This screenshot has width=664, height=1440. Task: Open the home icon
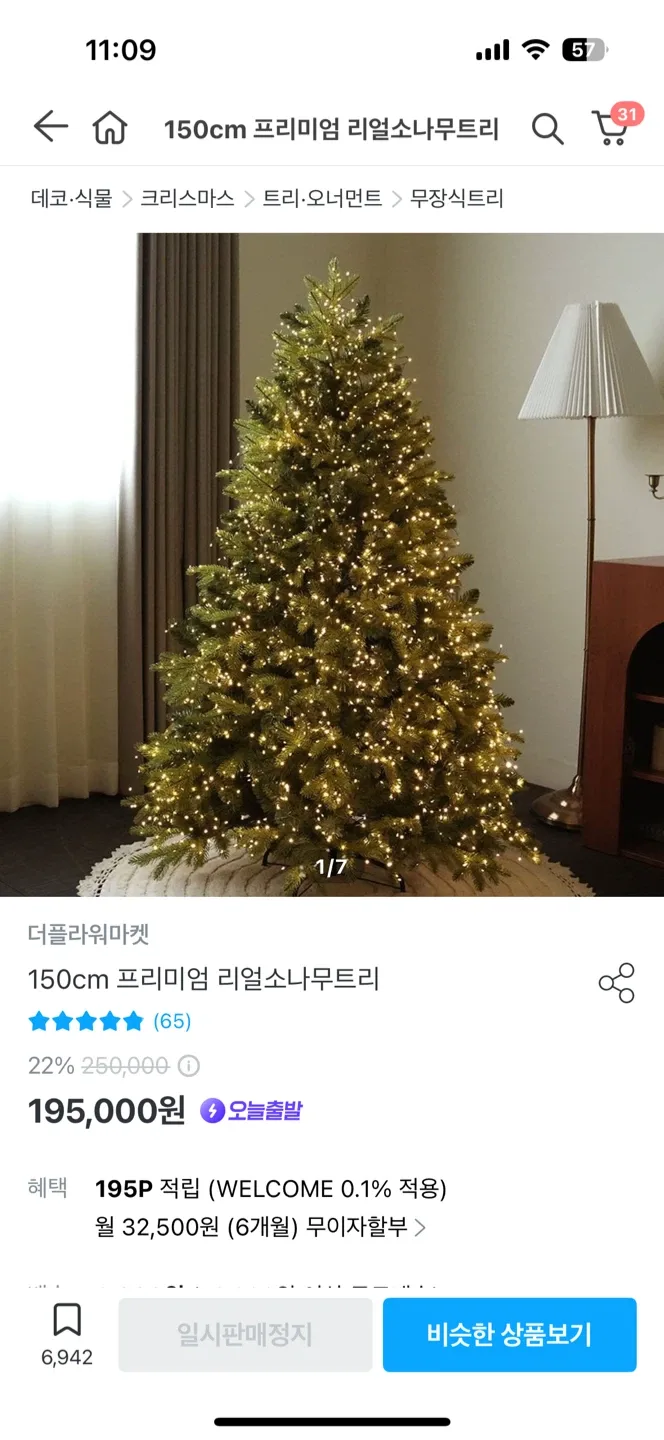point(110,128)
